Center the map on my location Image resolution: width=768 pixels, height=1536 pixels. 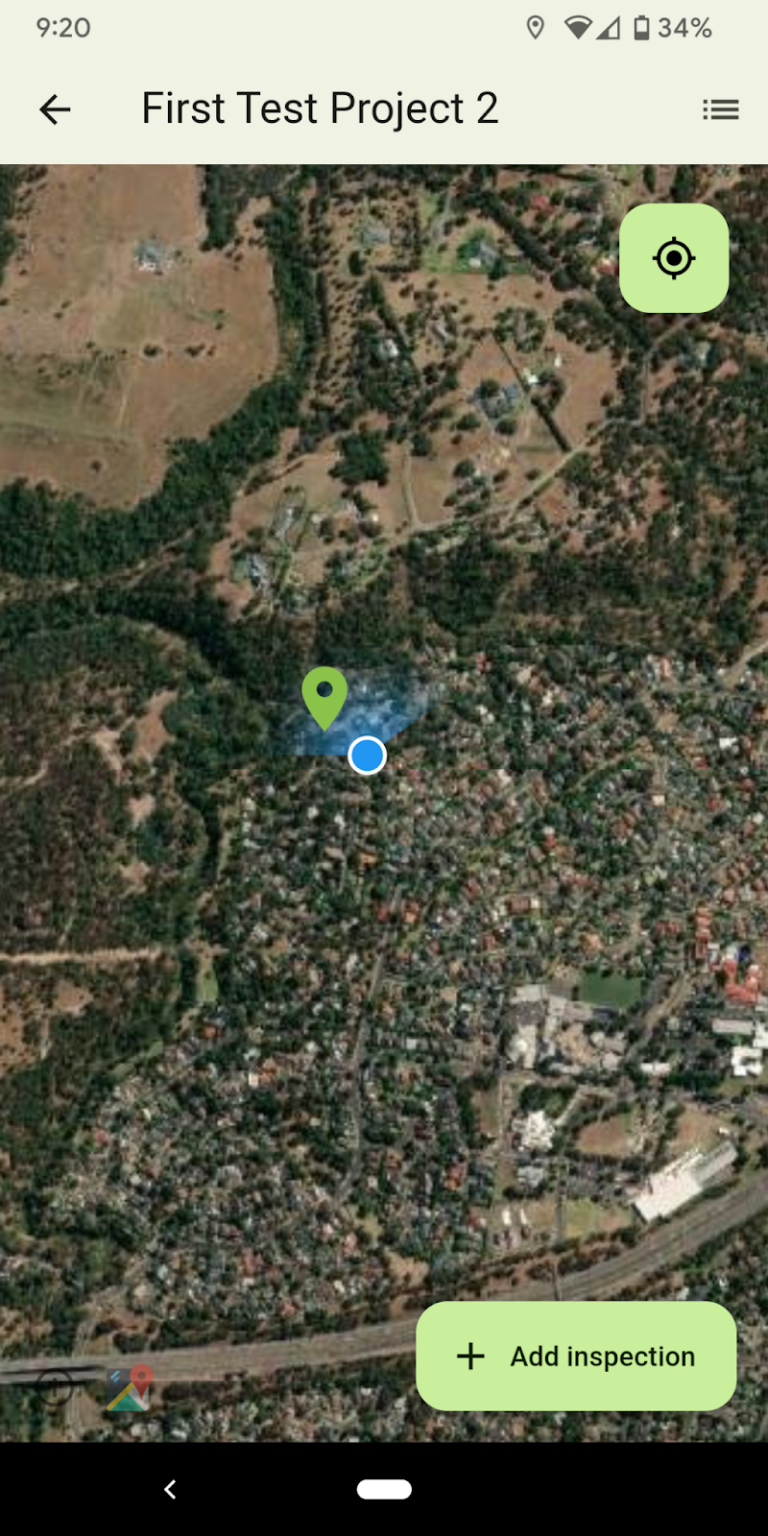[674, 258]
